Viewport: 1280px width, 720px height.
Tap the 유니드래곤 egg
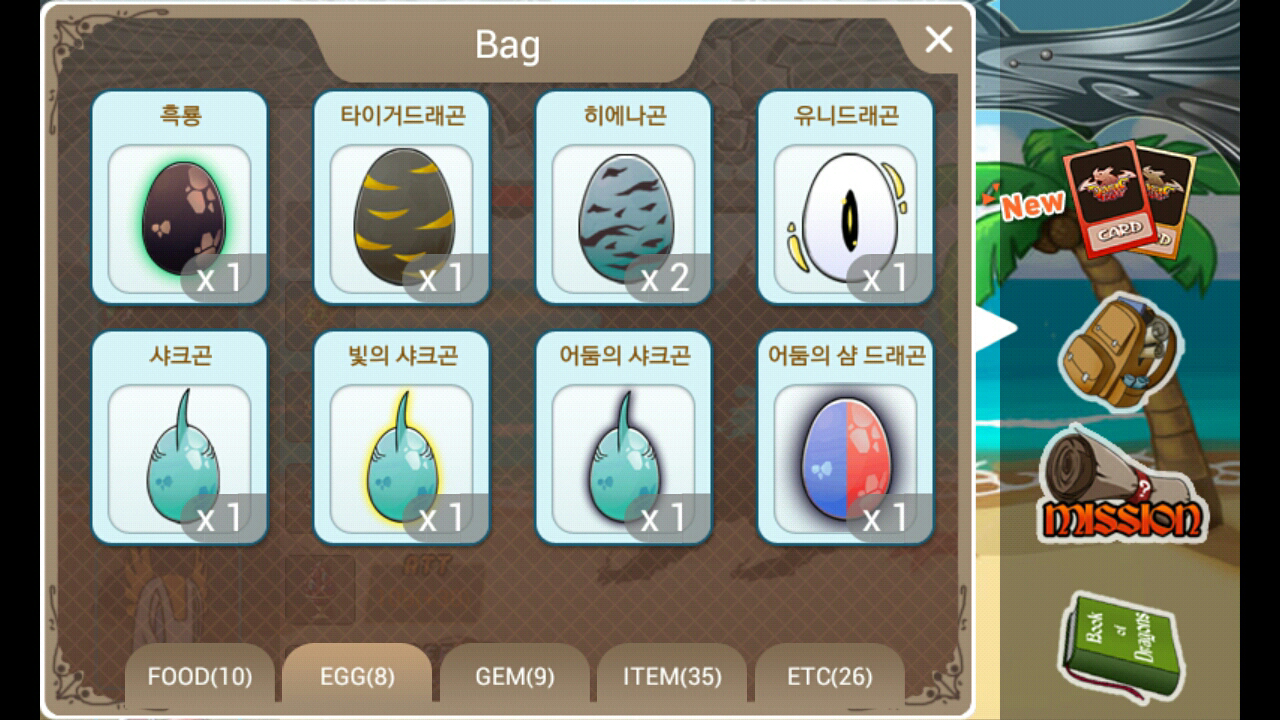click(x=846, y=200)
